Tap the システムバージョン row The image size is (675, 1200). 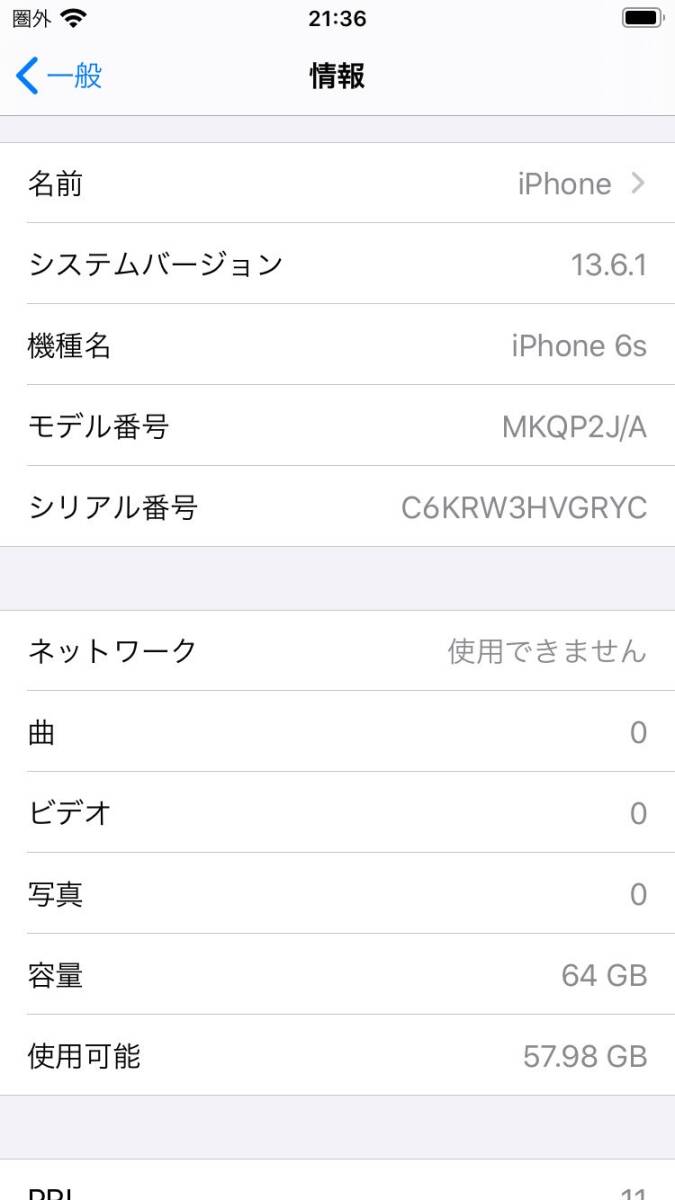(337, 264)
